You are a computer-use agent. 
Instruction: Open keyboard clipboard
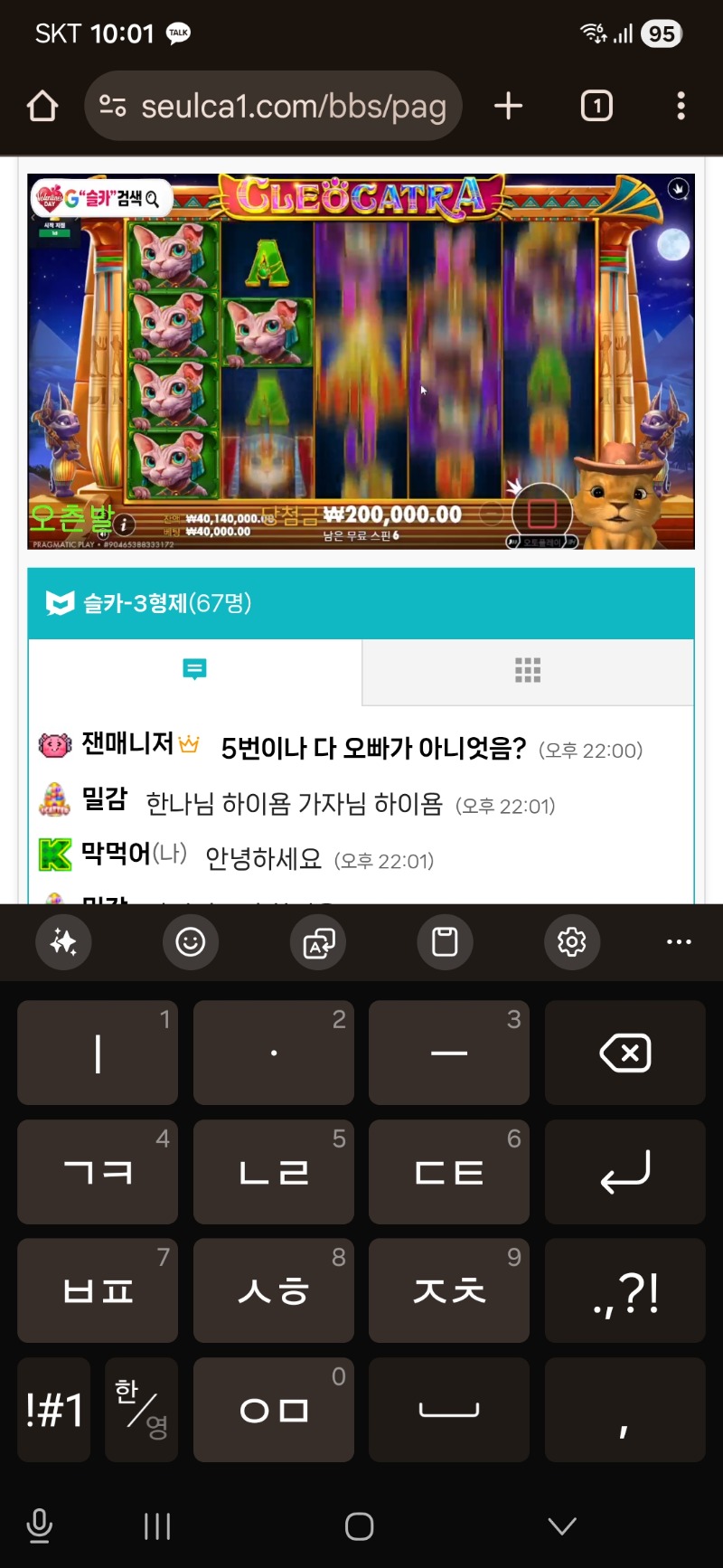[x=445, y=942]
